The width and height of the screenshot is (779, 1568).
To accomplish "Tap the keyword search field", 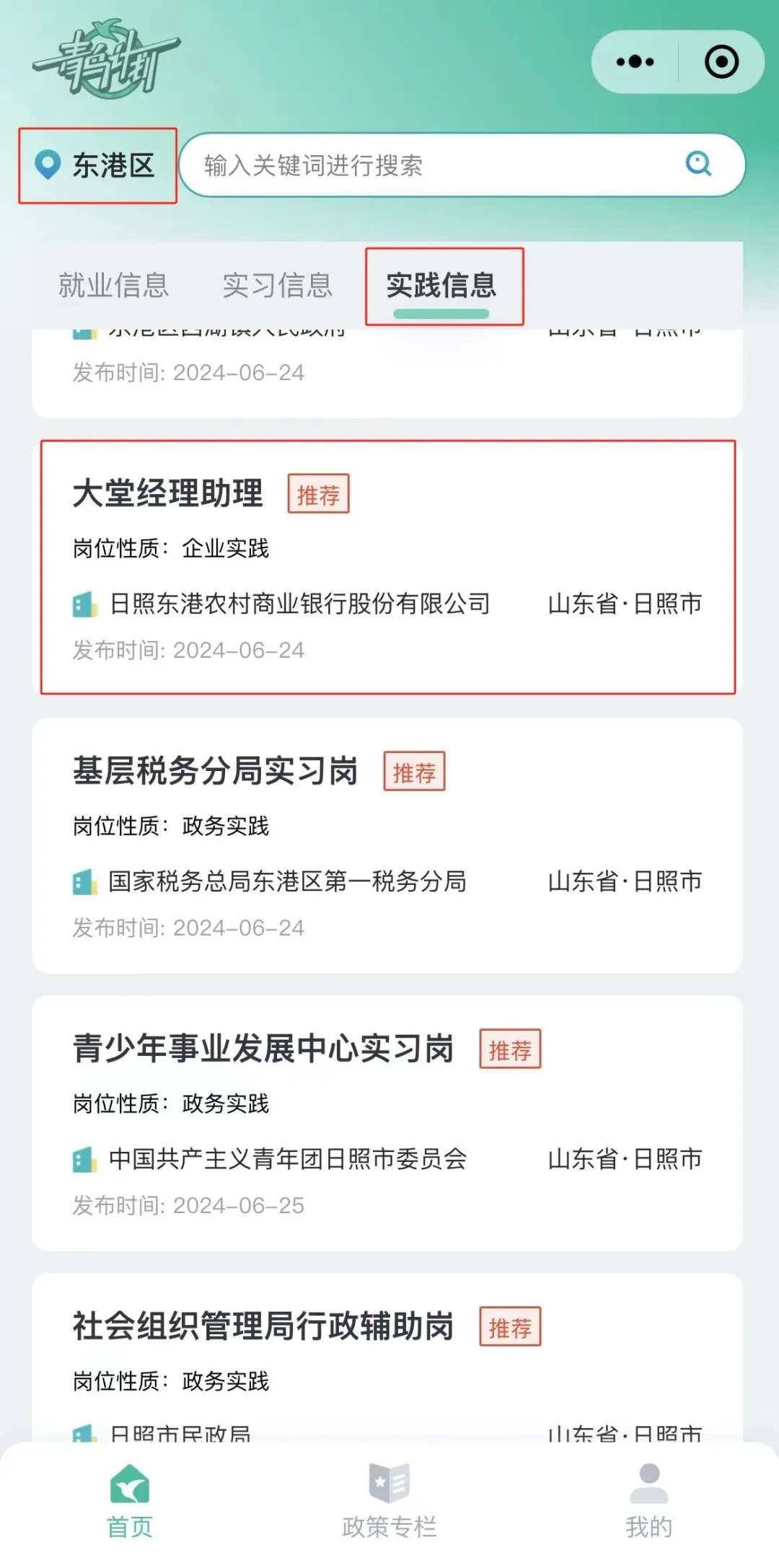I will [433, 165].
